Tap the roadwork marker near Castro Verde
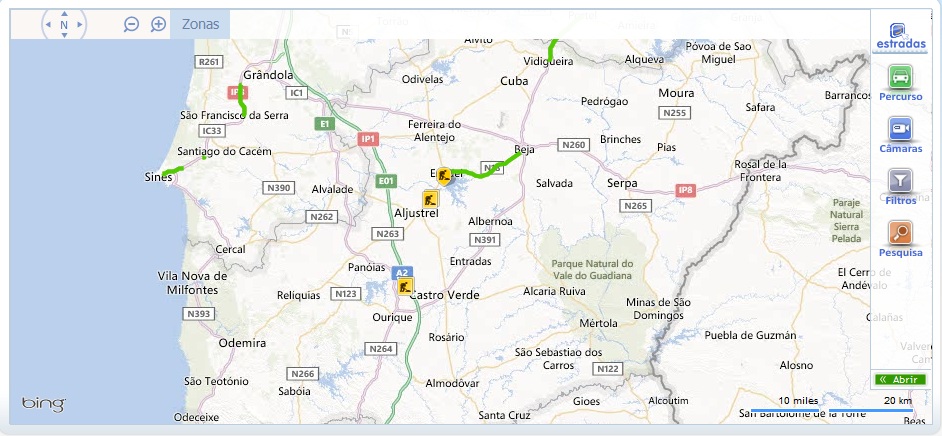 tap(406, 286)
